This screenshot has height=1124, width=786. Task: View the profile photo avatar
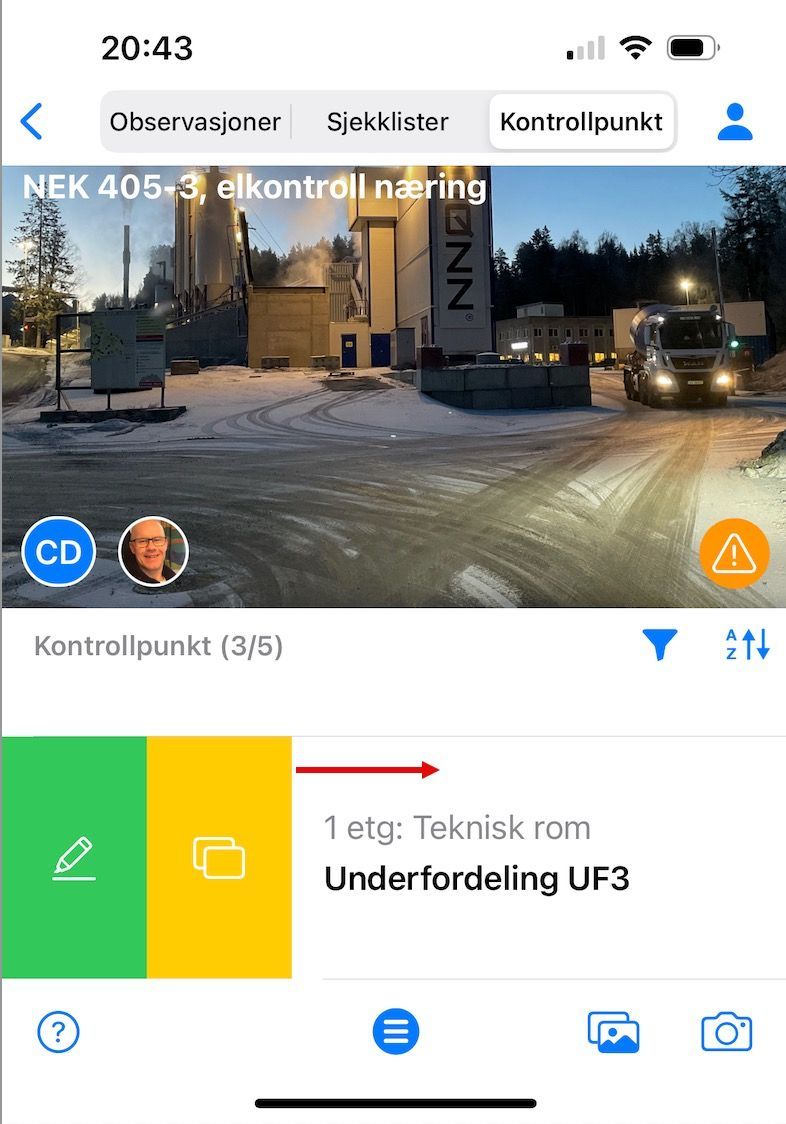153,551
